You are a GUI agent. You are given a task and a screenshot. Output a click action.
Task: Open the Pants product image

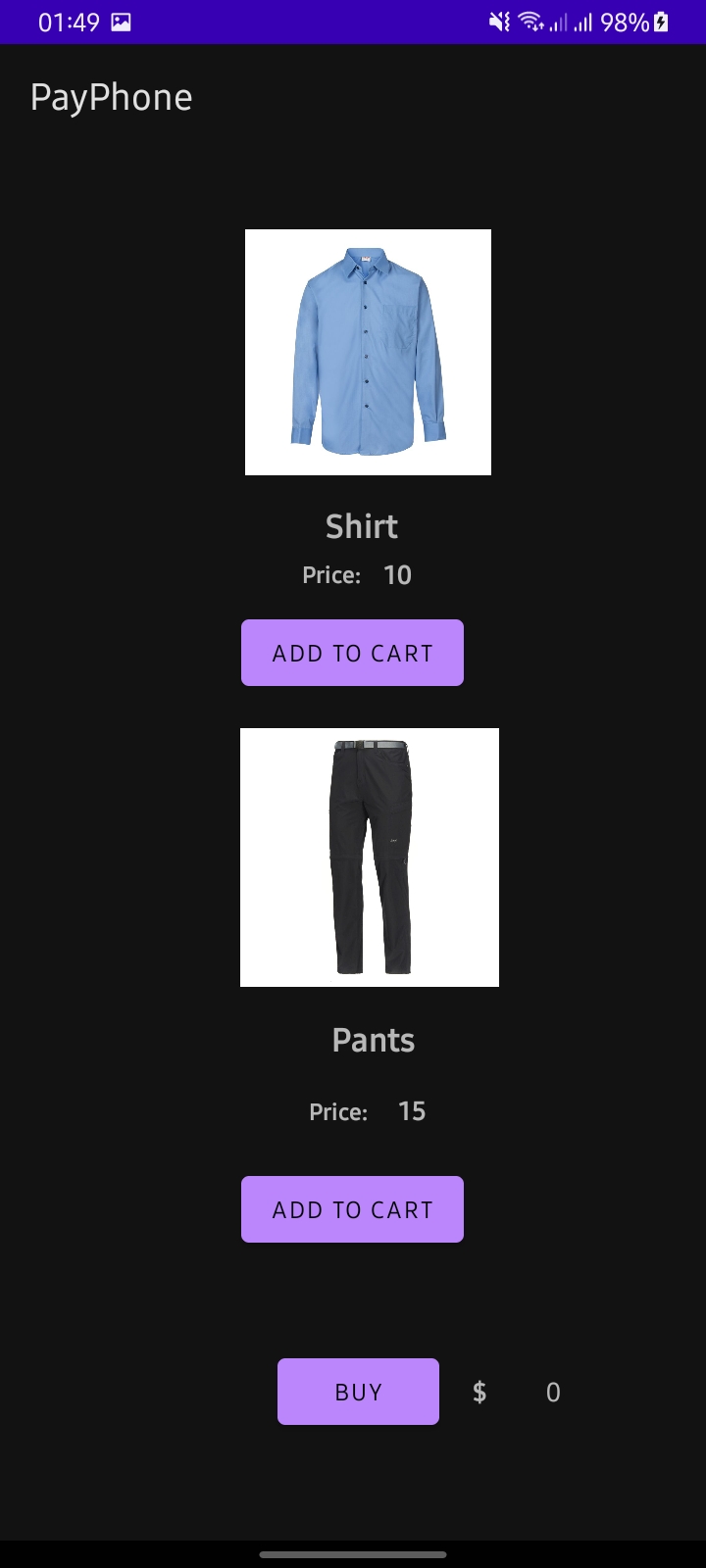(x=369, y=857)
